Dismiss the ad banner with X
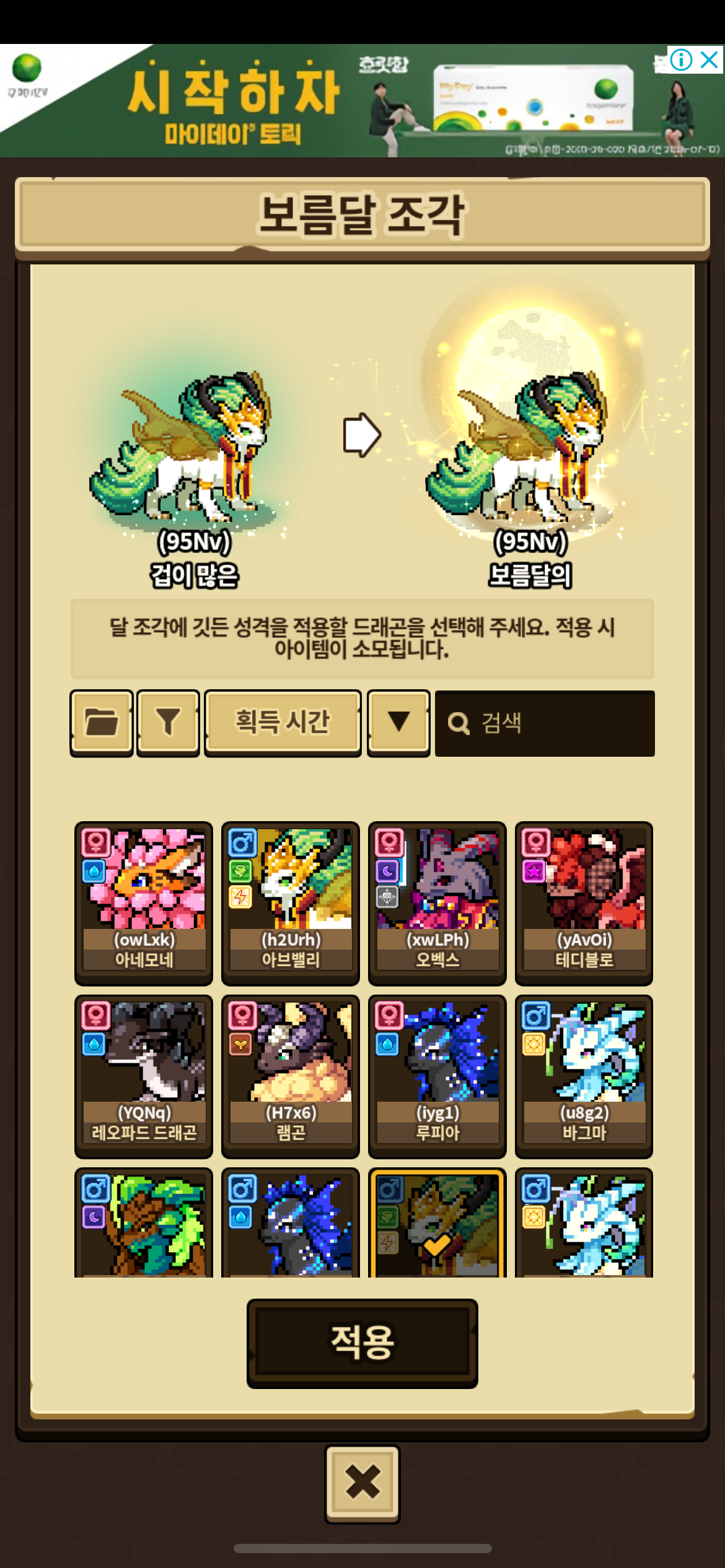 [x=709, y=60]
